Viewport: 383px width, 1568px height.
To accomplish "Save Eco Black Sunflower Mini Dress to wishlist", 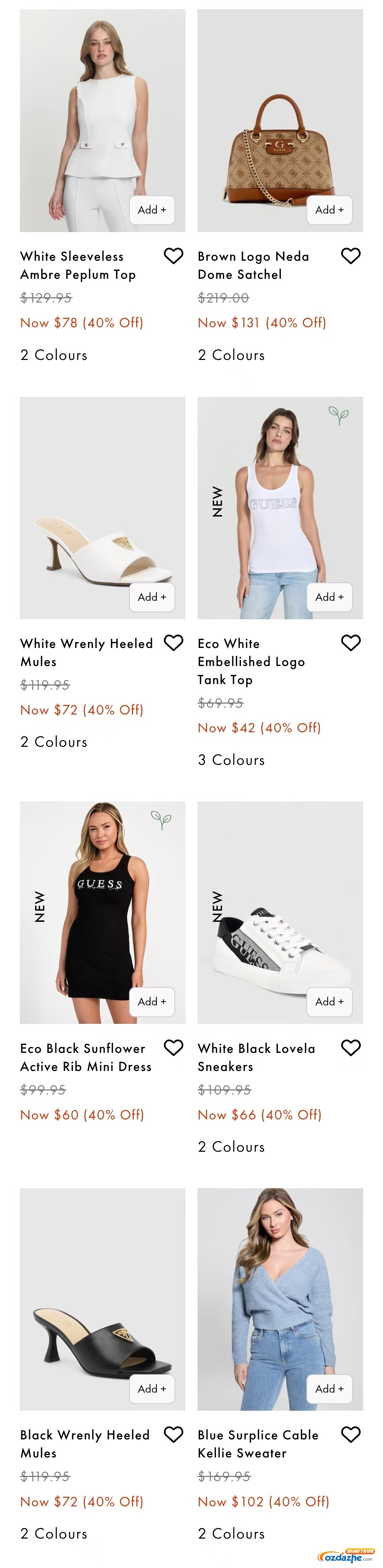I will (173, 1048).
